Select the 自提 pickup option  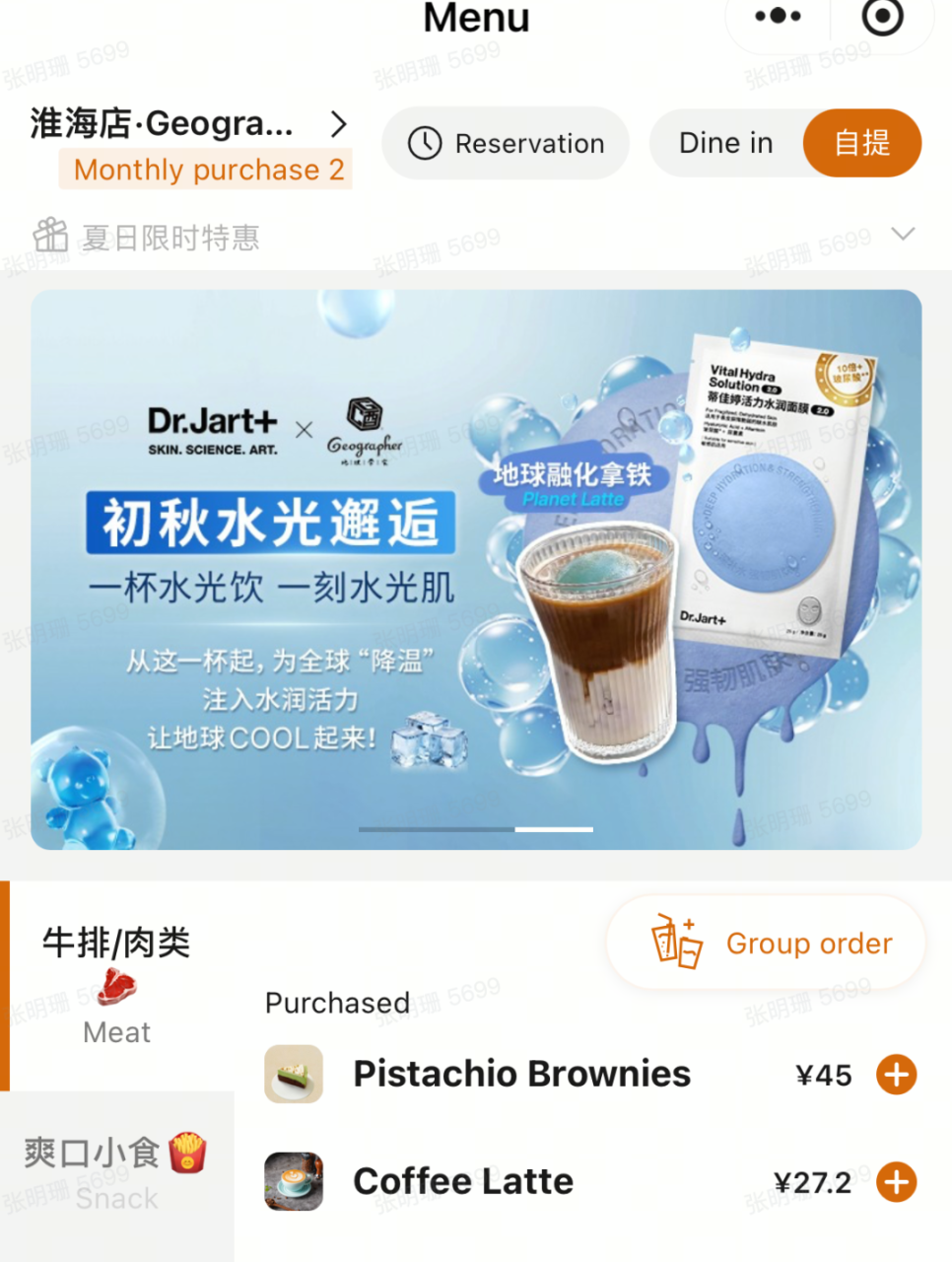[x=862, y=144]
